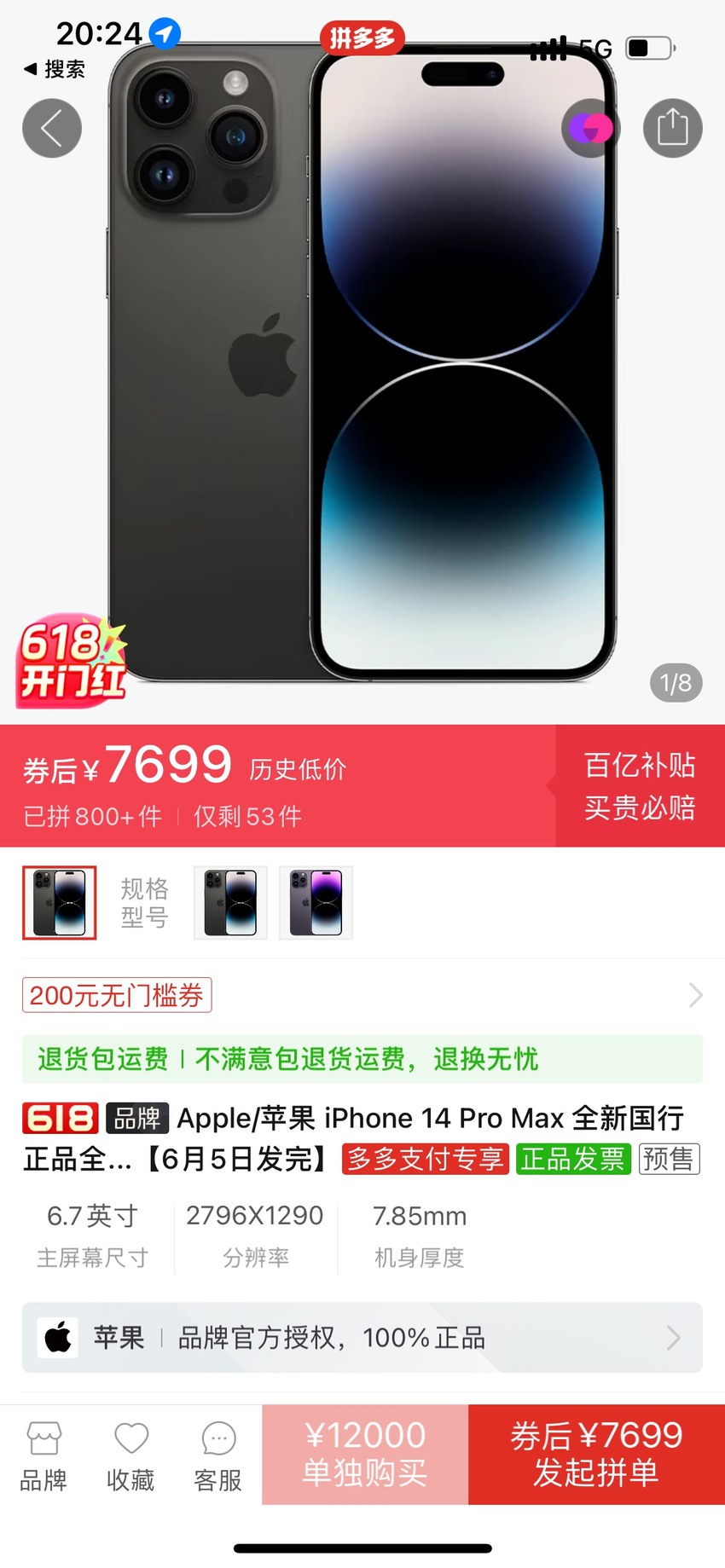Go back using the round arrow button
Screen dimensions: 725x1568
(x=52, y=128)
